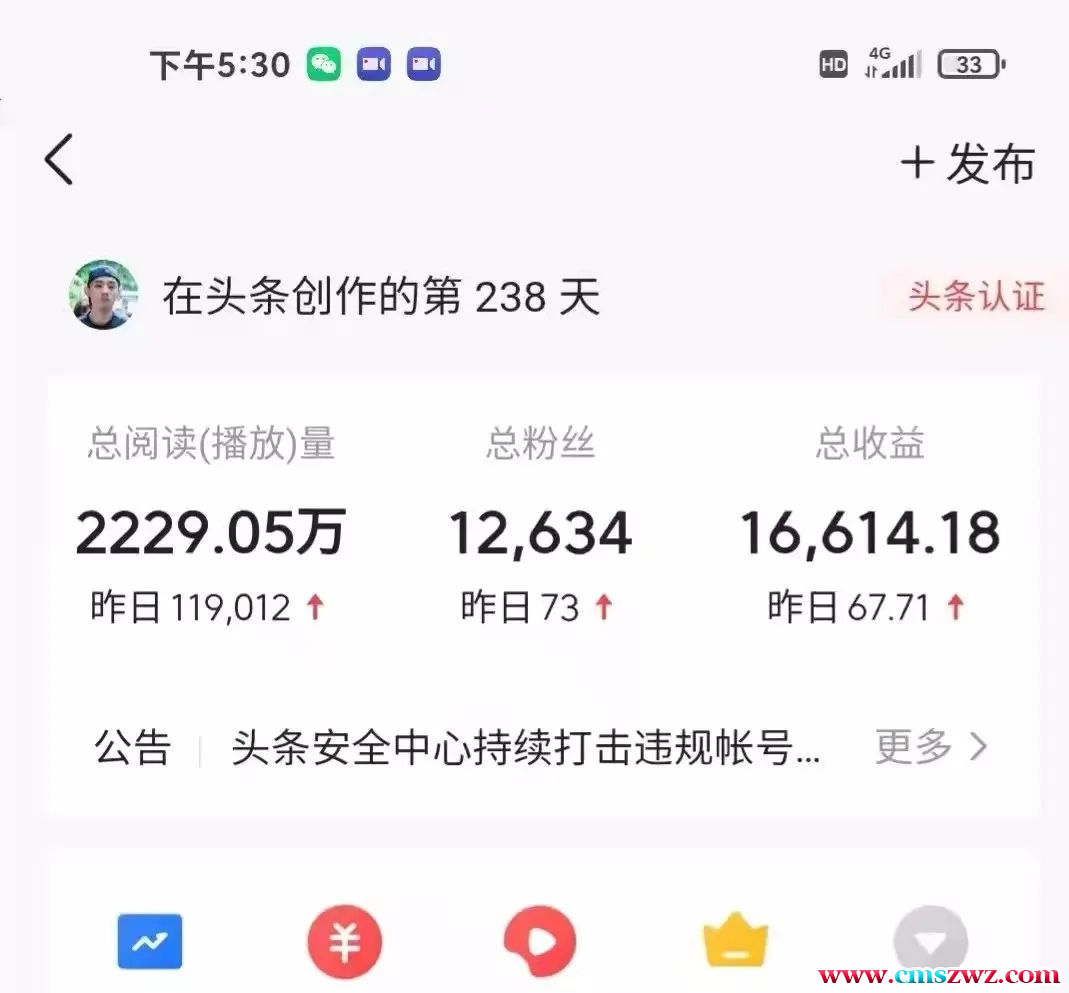Open 总收益 earnings details

(869, 531)
